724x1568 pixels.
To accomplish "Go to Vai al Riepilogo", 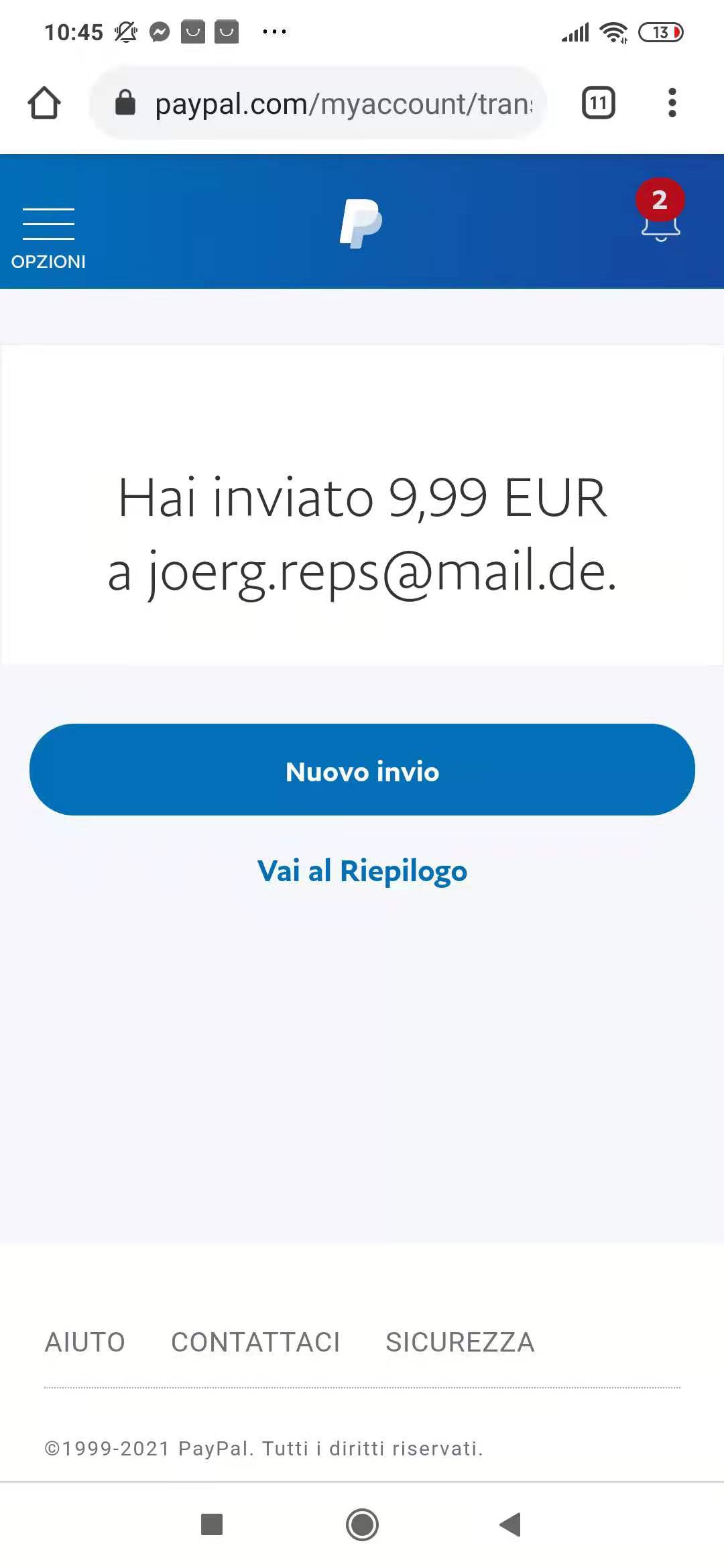I will (362, 871).
